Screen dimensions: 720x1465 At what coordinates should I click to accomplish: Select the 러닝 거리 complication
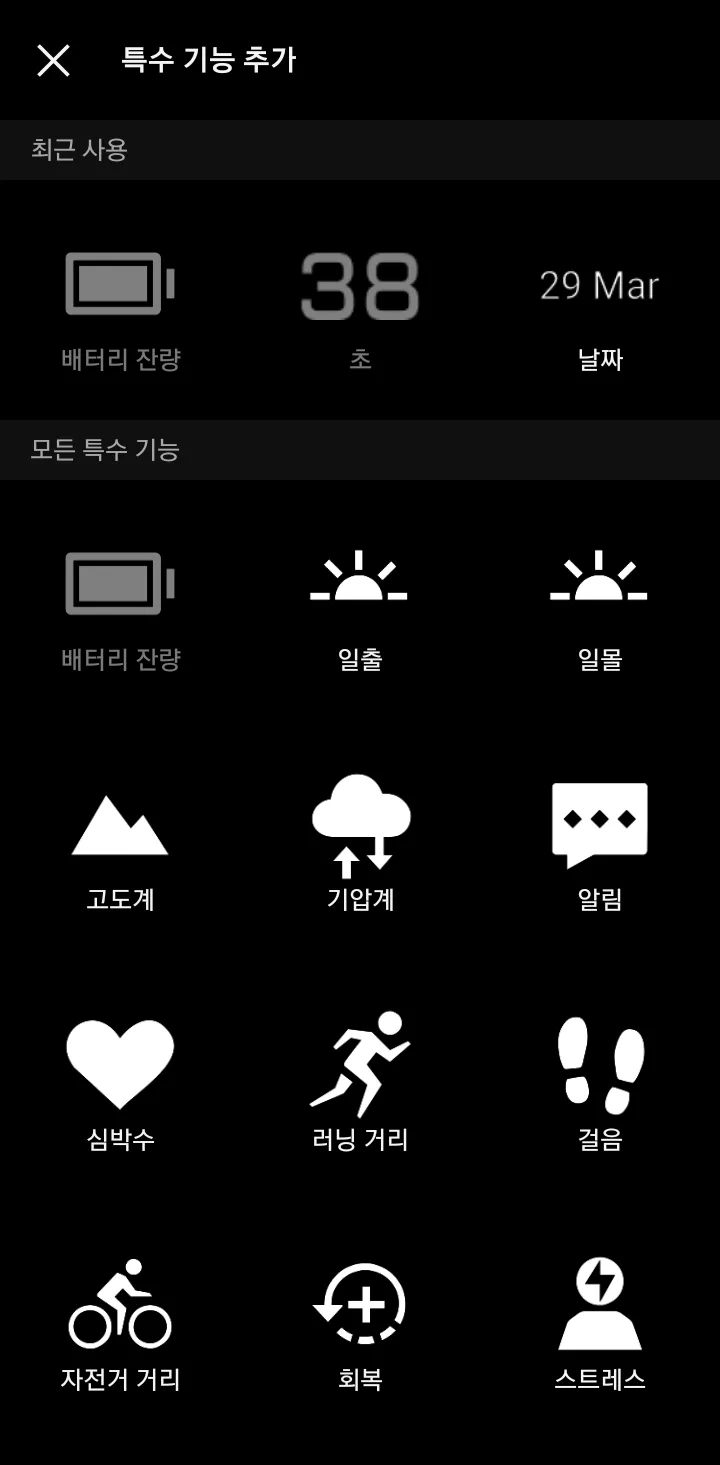pyautogui.click(x=360, y=1085)
